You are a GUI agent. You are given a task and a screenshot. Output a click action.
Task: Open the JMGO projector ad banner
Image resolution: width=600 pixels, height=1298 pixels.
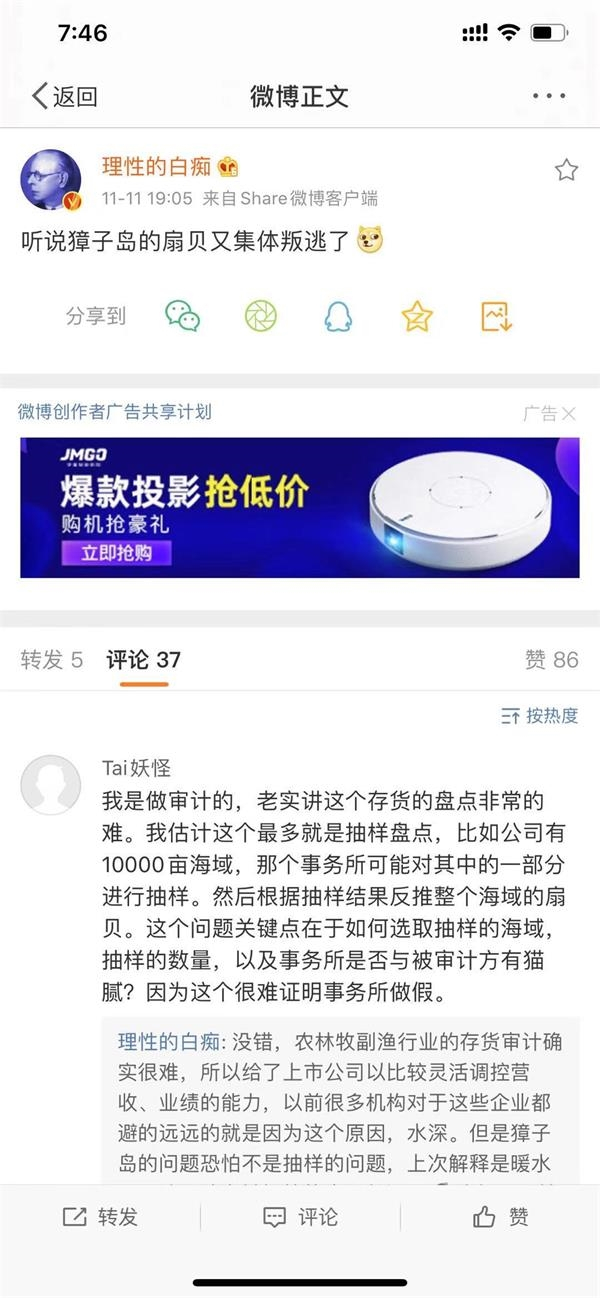(300, 507)
